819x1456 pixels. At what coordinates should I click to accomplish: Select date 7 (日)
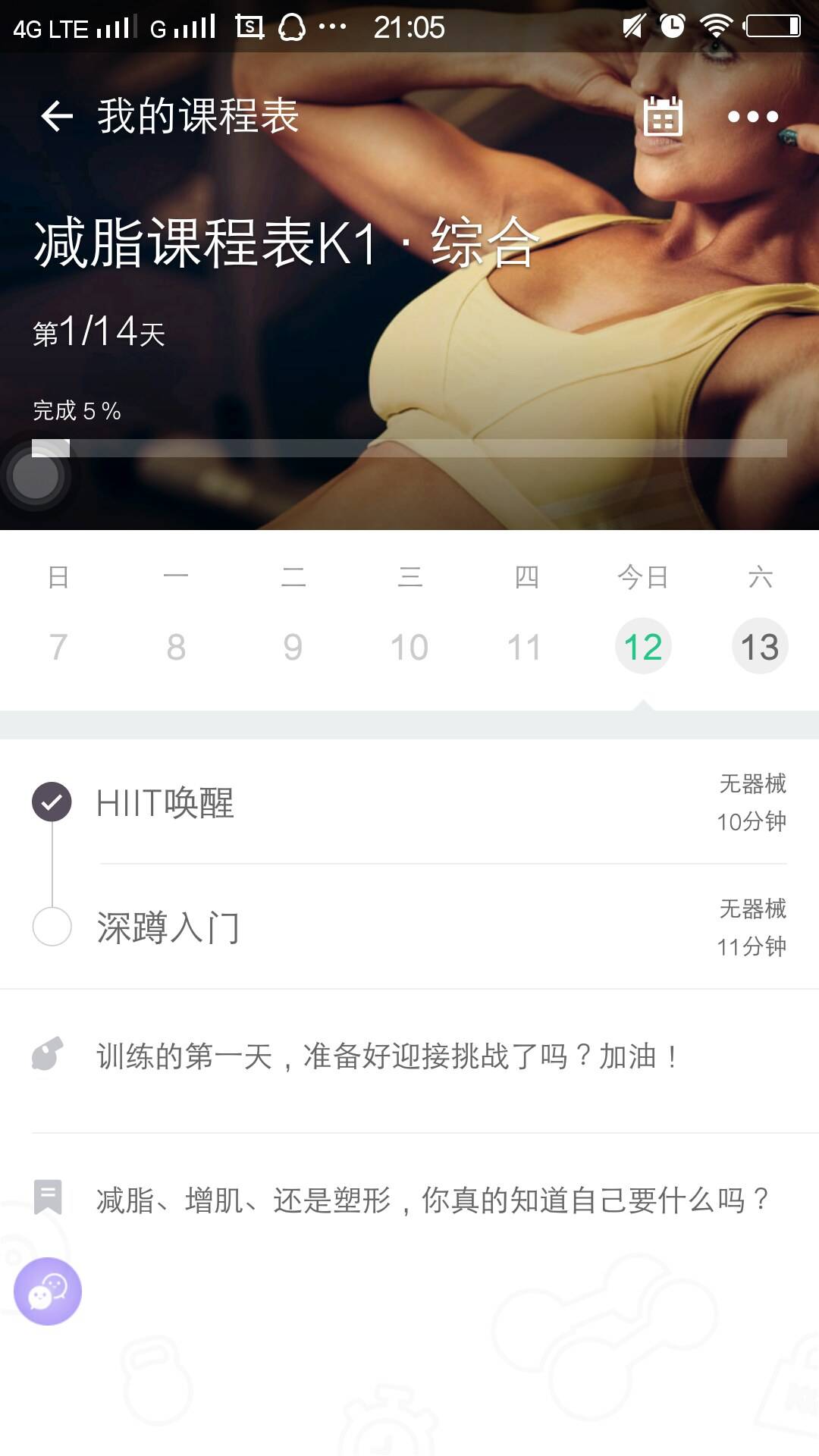point(58,647)
